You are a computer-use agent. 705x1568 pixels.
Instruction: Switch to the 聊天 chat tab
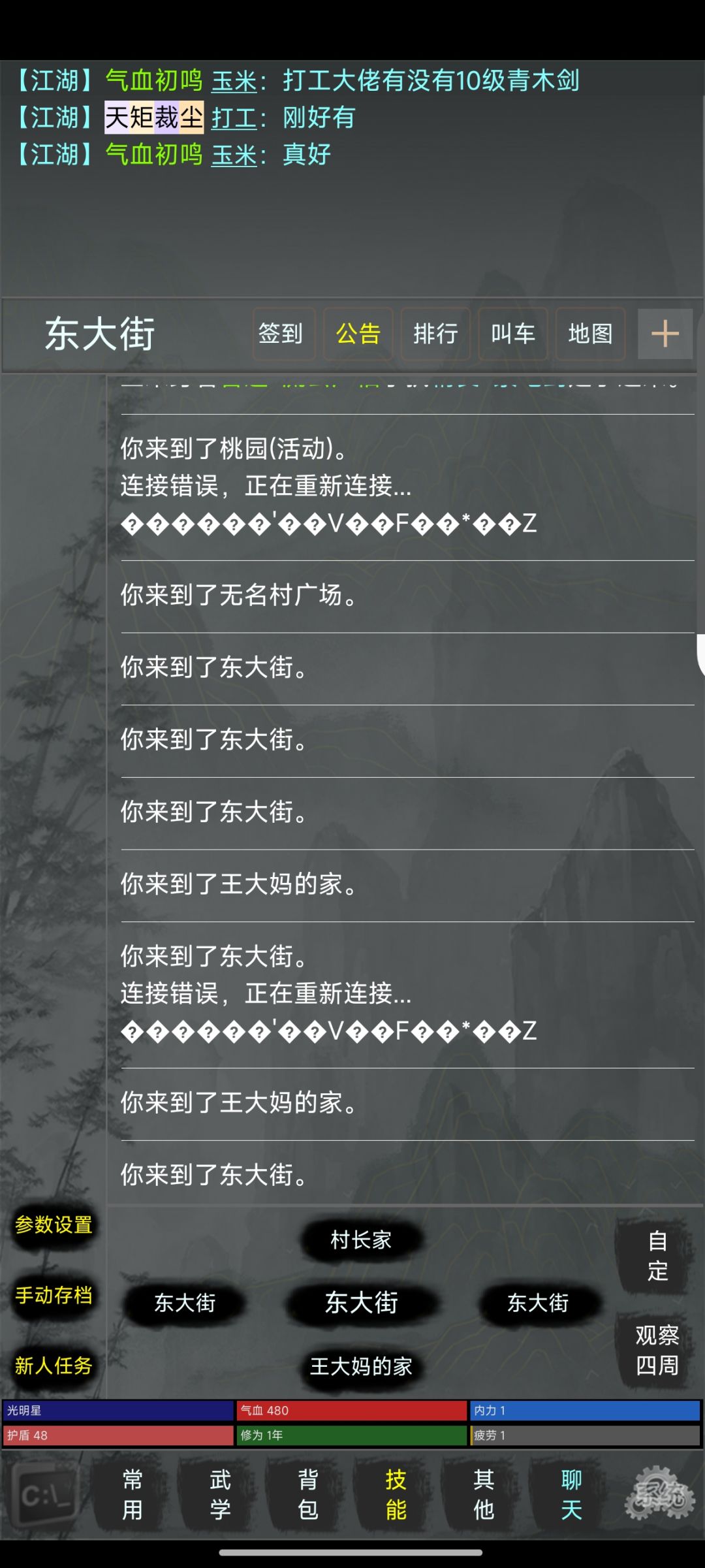pyautogui.click(x=572, y=1496)
